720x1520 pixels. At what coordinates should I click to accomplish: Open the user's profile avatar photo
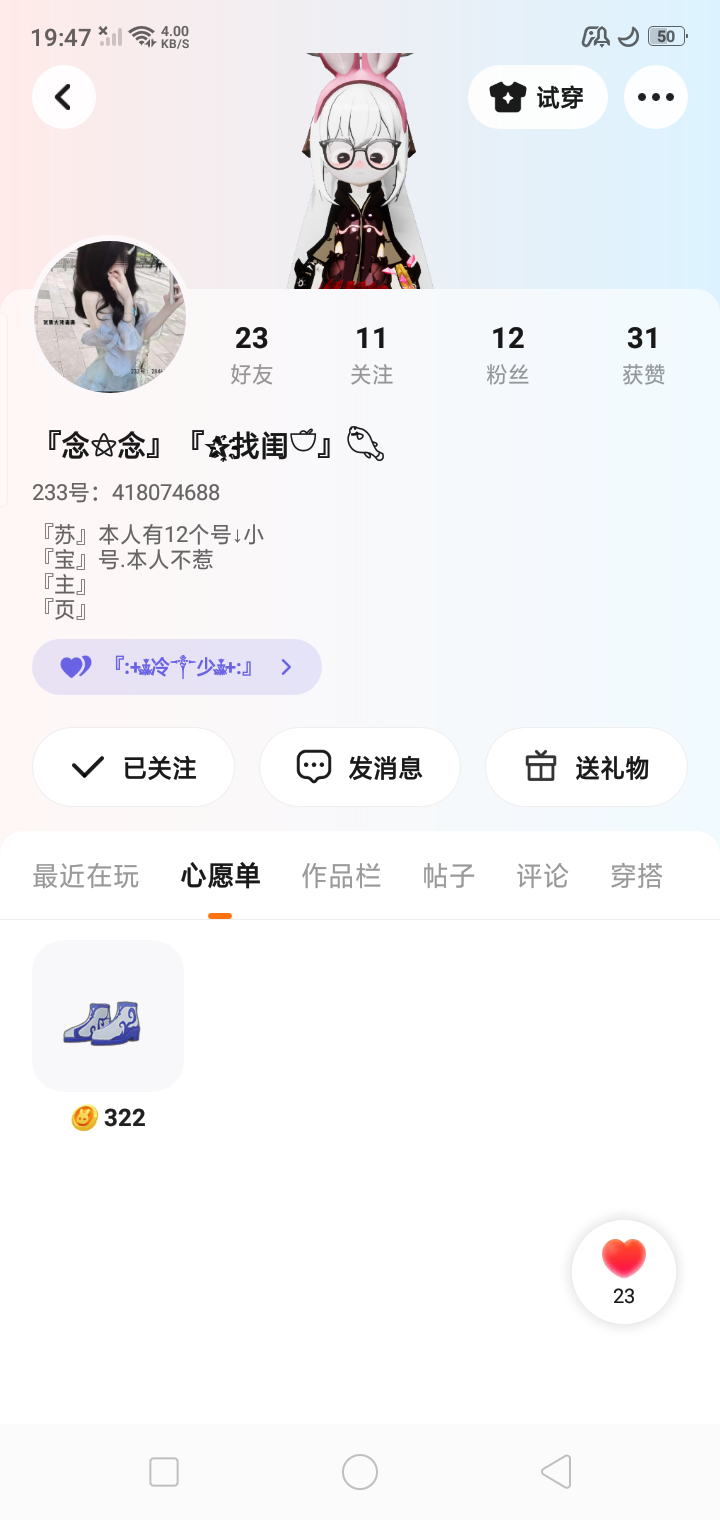pos(110,316)
